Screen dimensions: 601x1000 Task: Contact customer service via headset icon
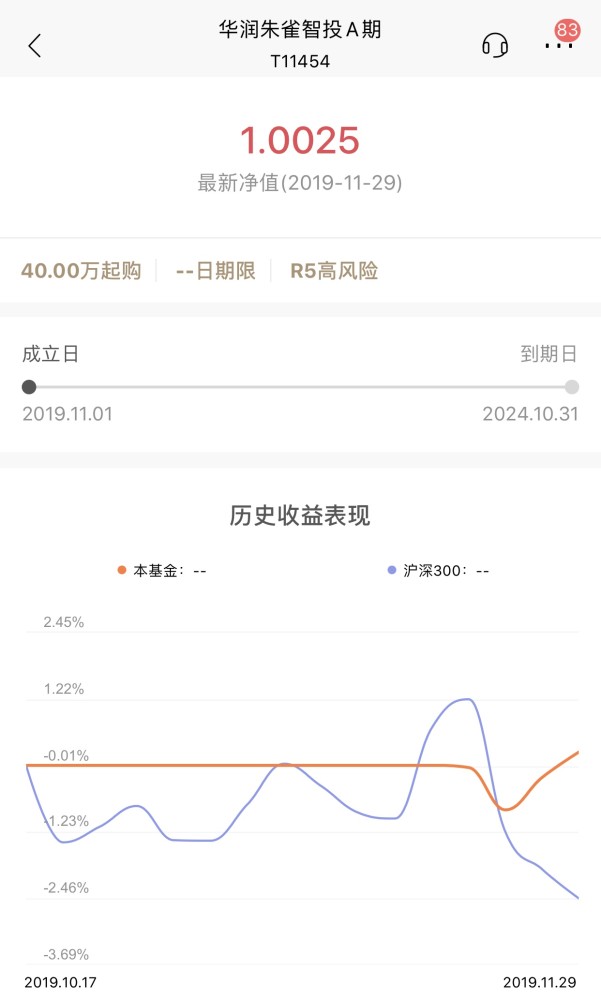(495, 45)
